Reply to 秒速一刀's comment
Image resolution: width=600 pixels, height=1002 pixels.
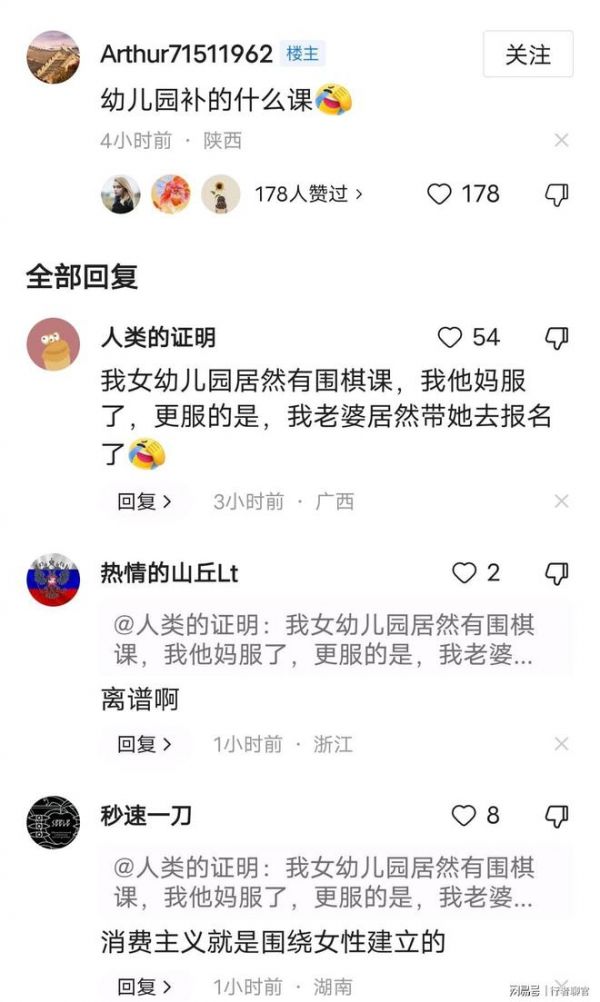tap(144, 987)
